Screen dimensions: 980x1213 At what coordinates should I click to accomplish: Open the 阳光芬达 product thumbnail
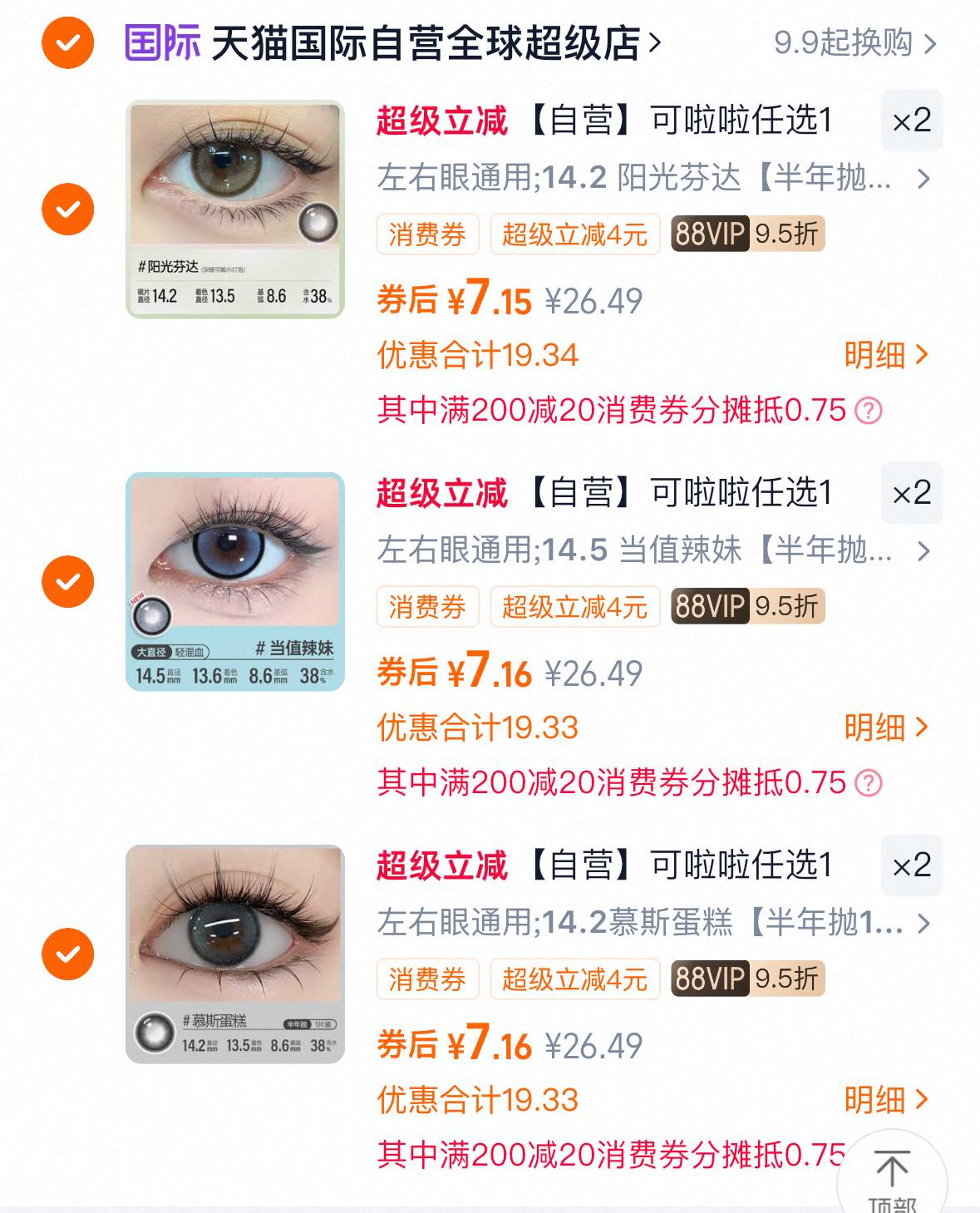pyautogui.click(x=235, y=205)
